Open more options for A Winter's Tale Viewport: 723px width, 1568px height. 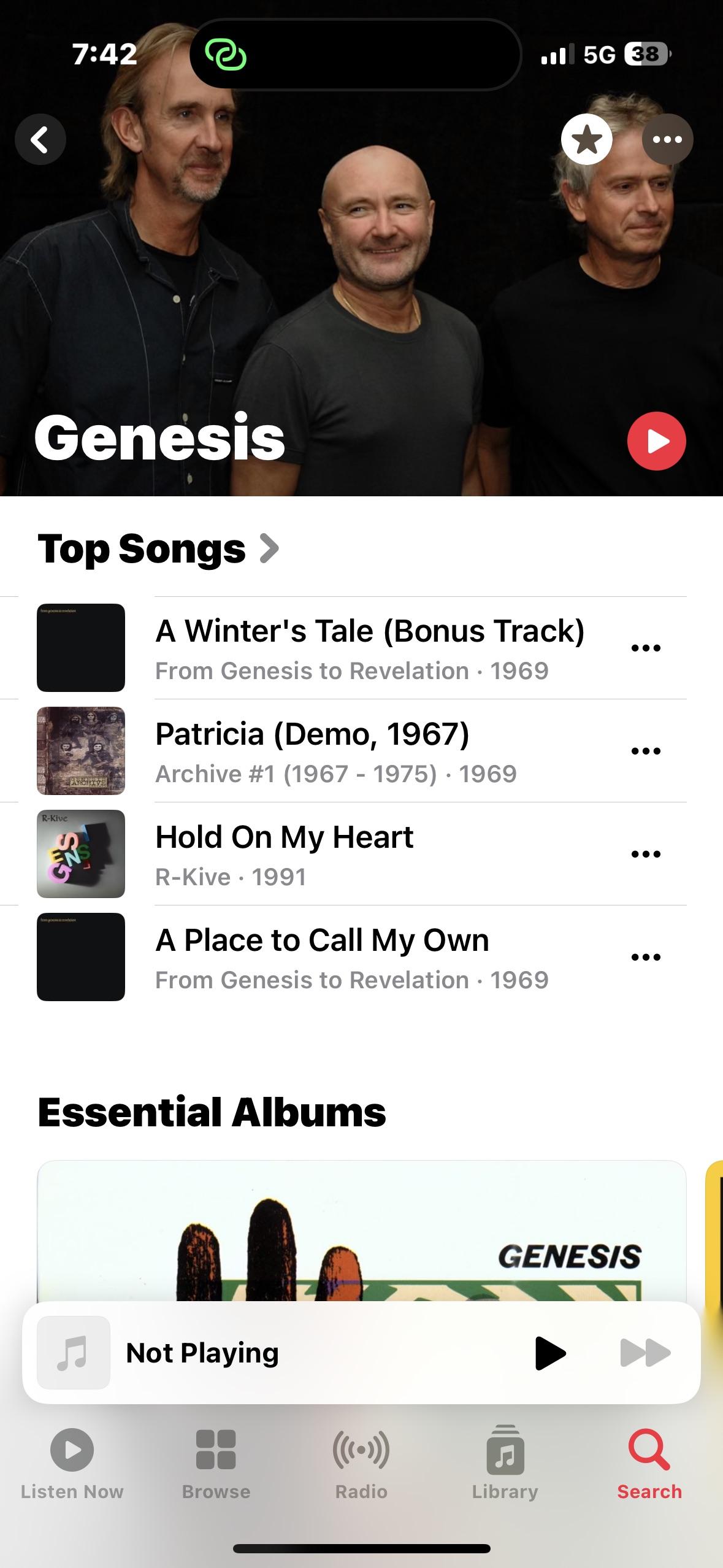pos(645,647)
